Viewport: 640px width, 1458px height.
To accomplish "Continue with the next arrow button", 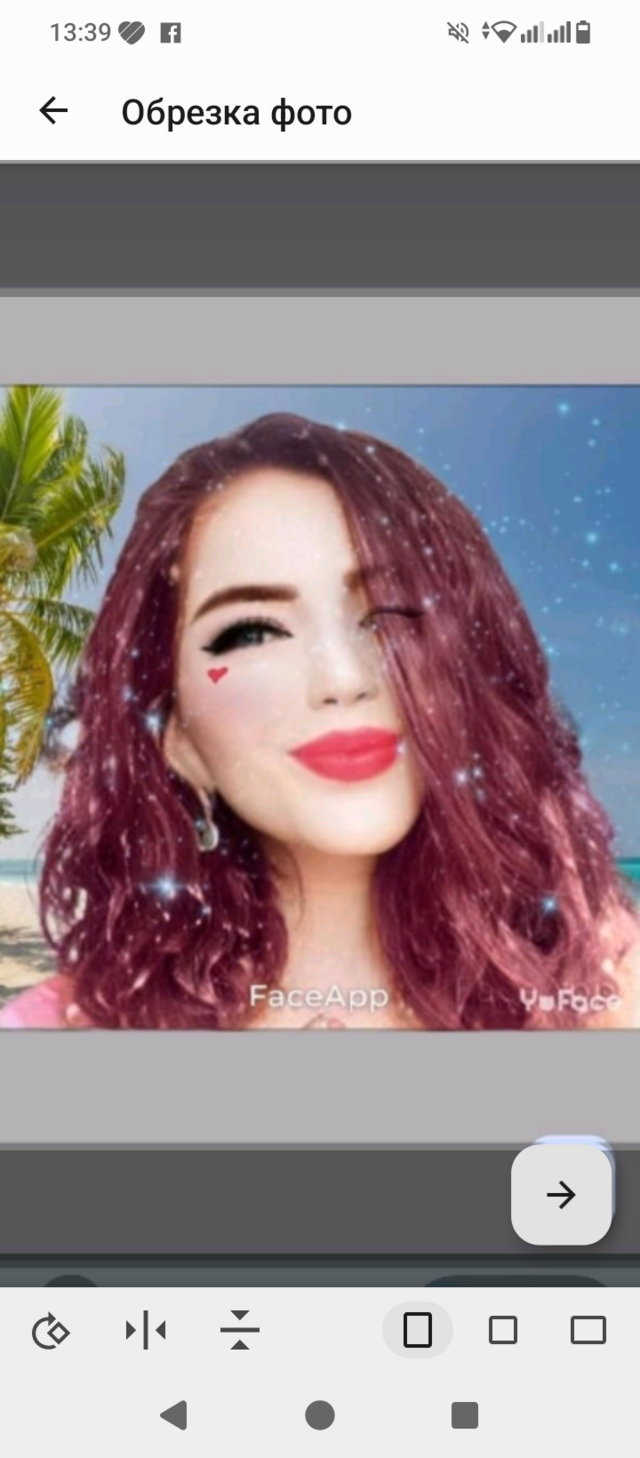I will click(561, 1194).
